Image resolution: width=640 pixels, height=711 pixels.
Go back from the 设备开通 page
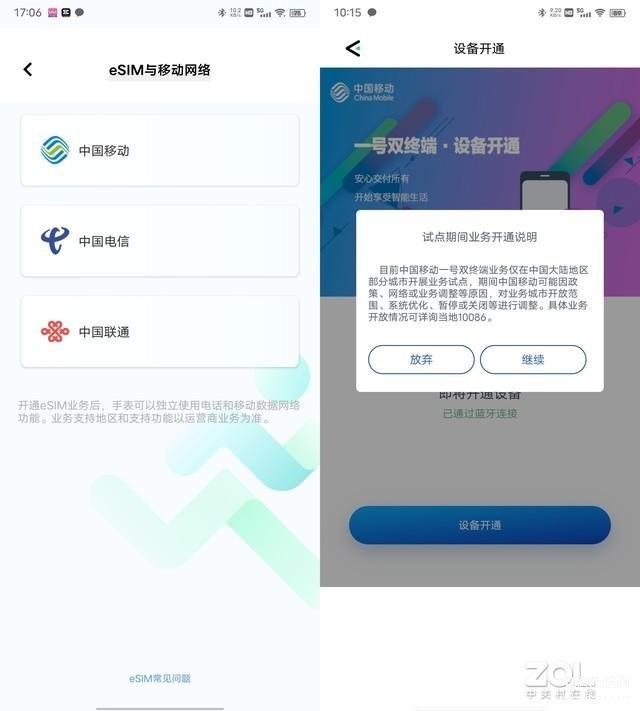352,48
